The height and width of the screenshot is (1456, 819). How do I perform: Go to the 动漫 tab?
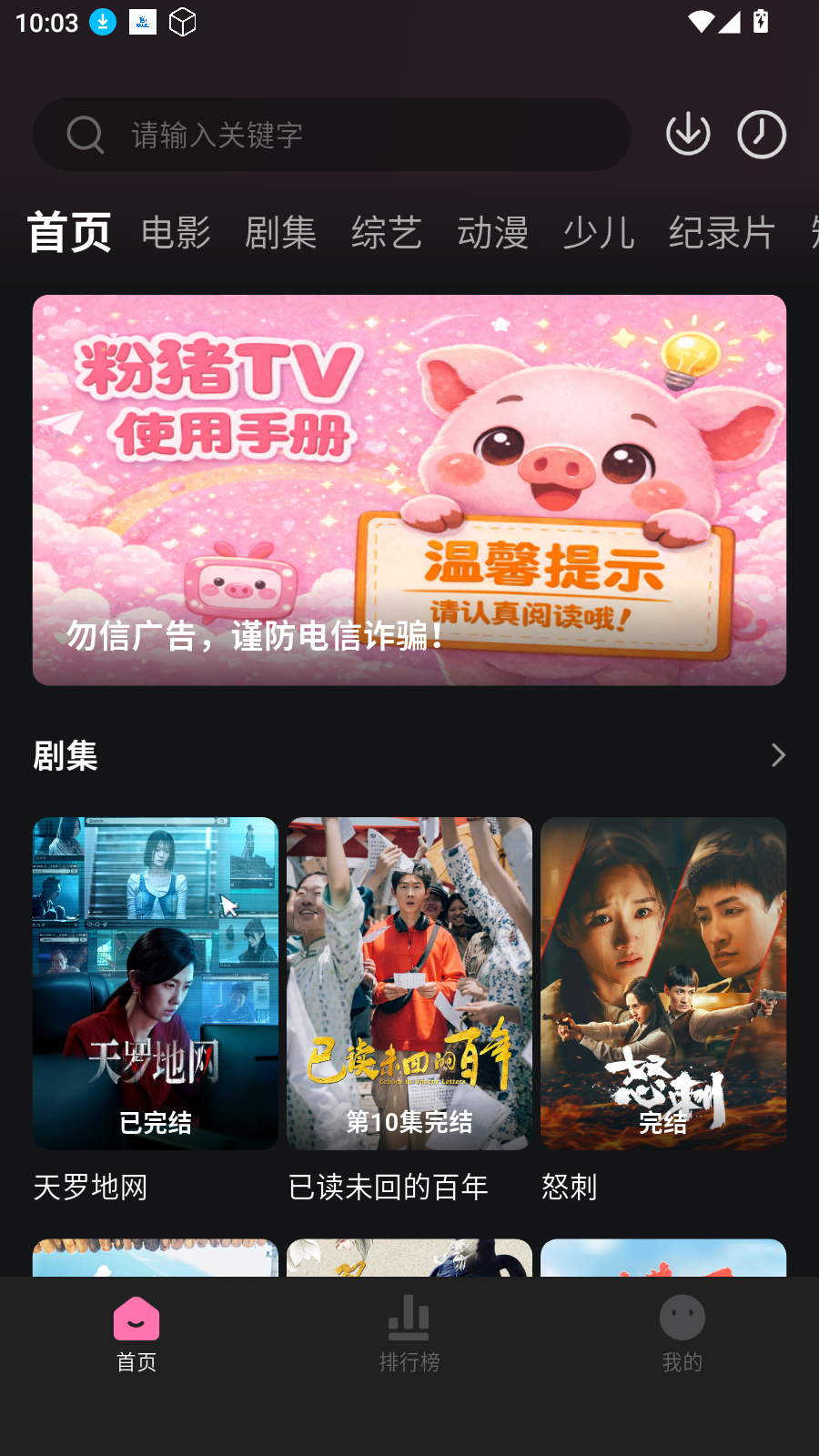point(492,233)
